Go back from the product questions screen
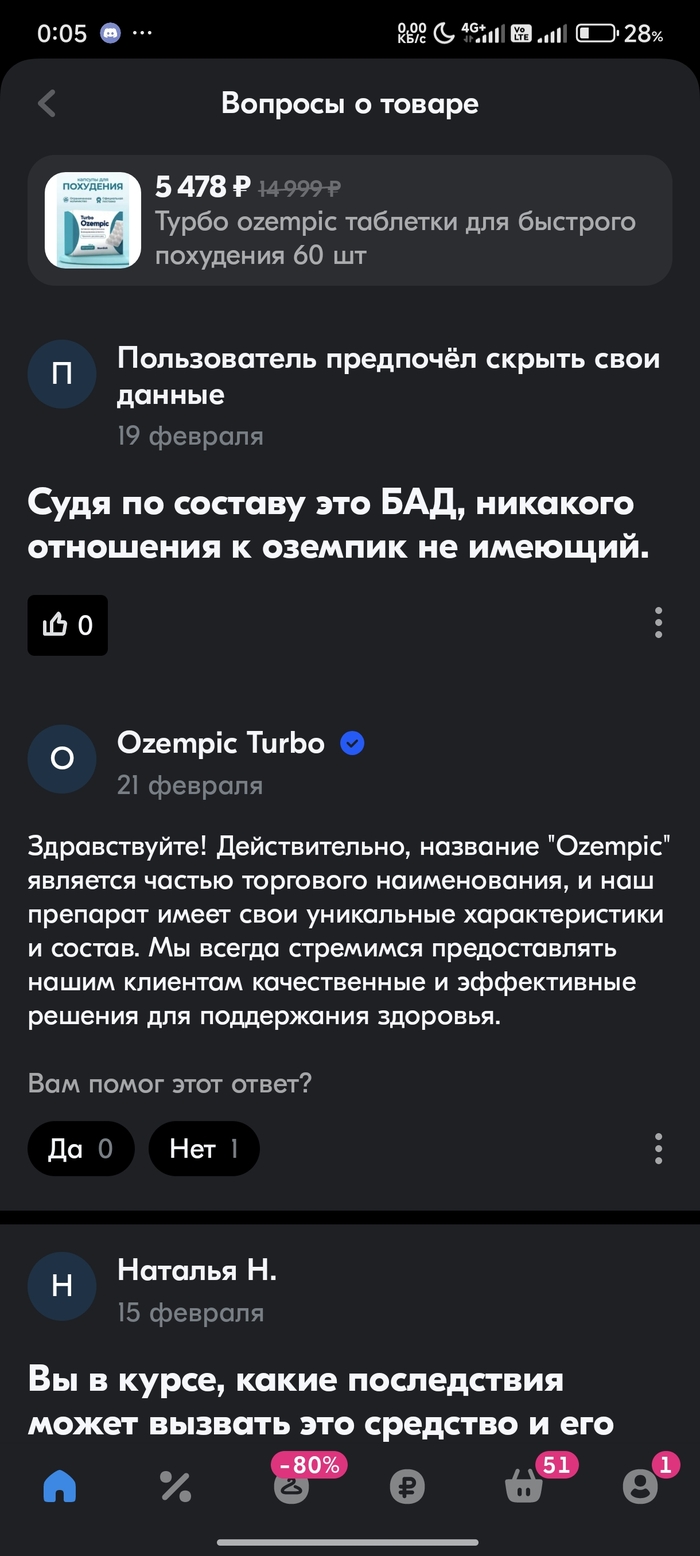 coord(46,103)
